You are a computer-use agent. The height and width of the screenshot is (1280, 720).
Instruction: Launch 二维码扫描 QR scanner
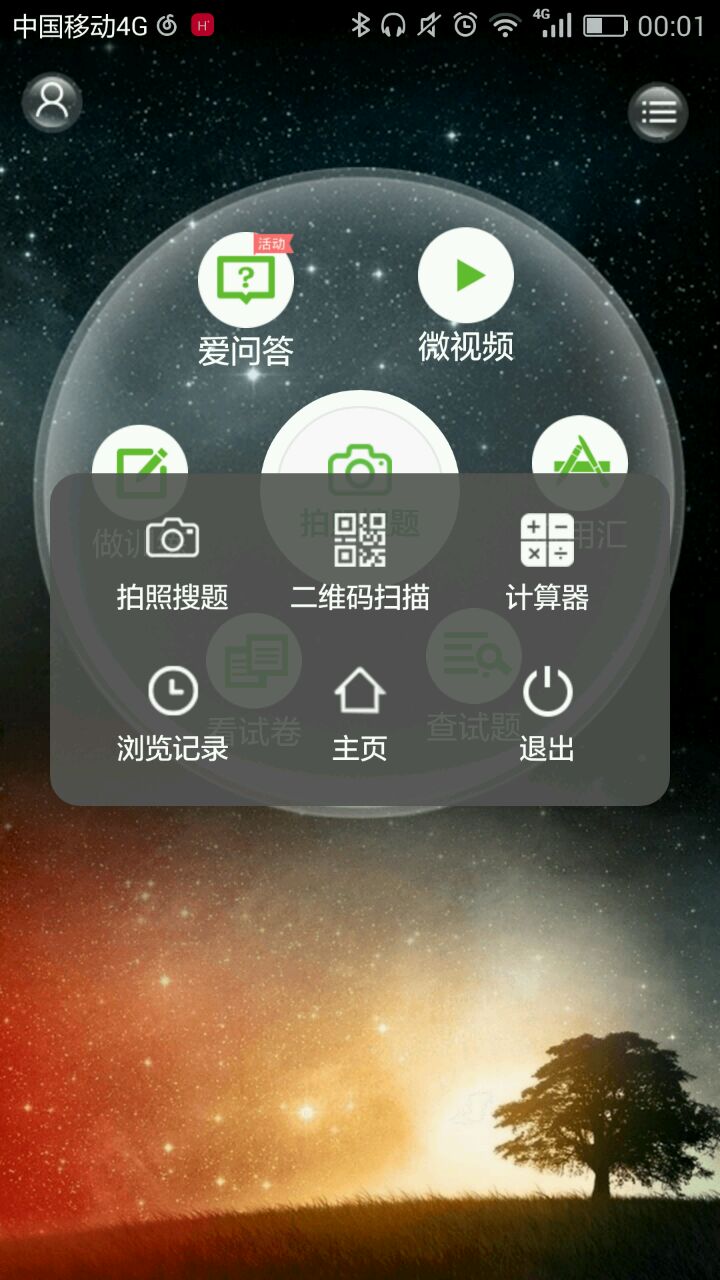coord(360,563)
